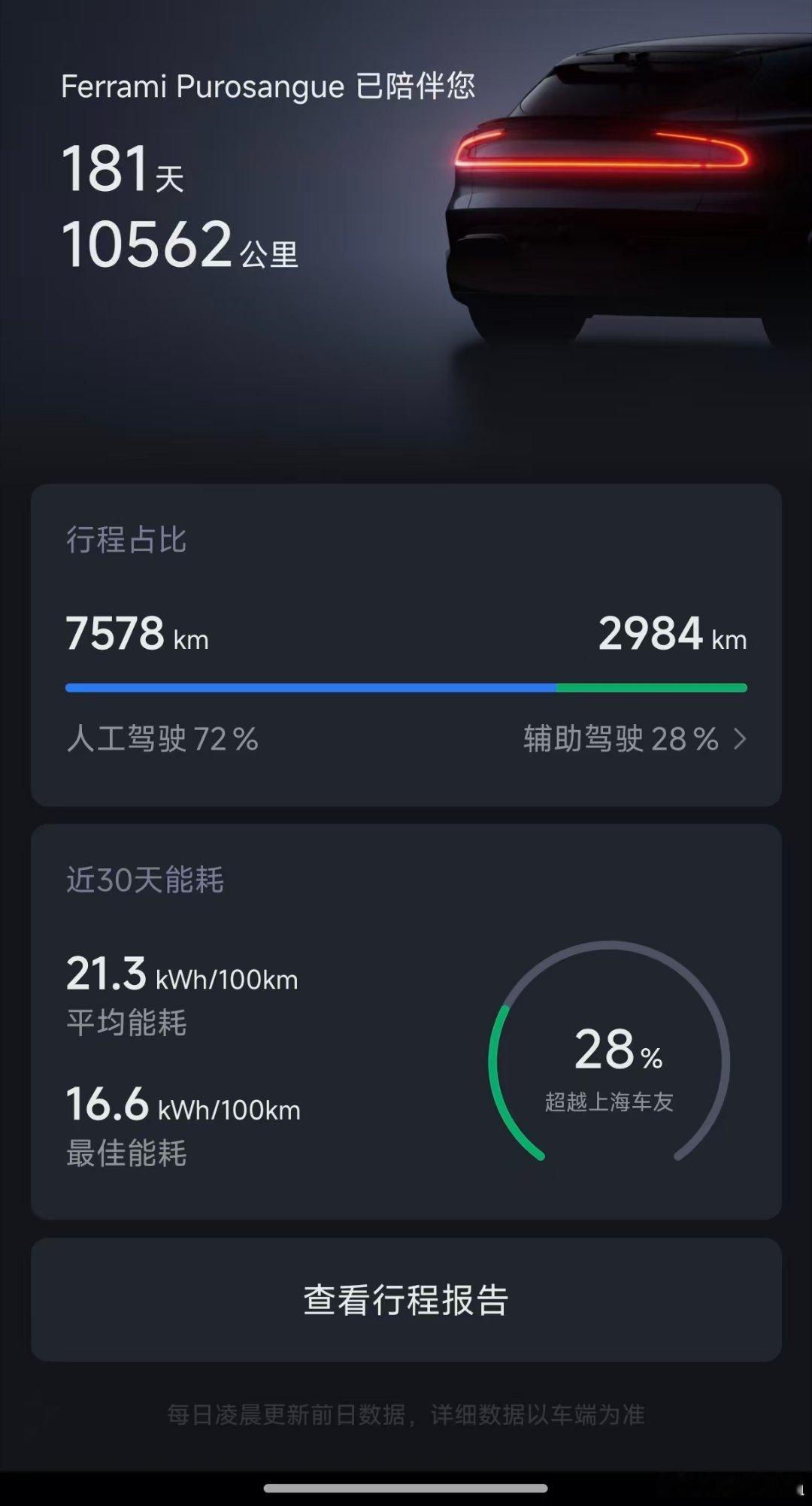
Task: Tap the 21.3 kWh/100km average consumption value
Action: tap(180, 977)
